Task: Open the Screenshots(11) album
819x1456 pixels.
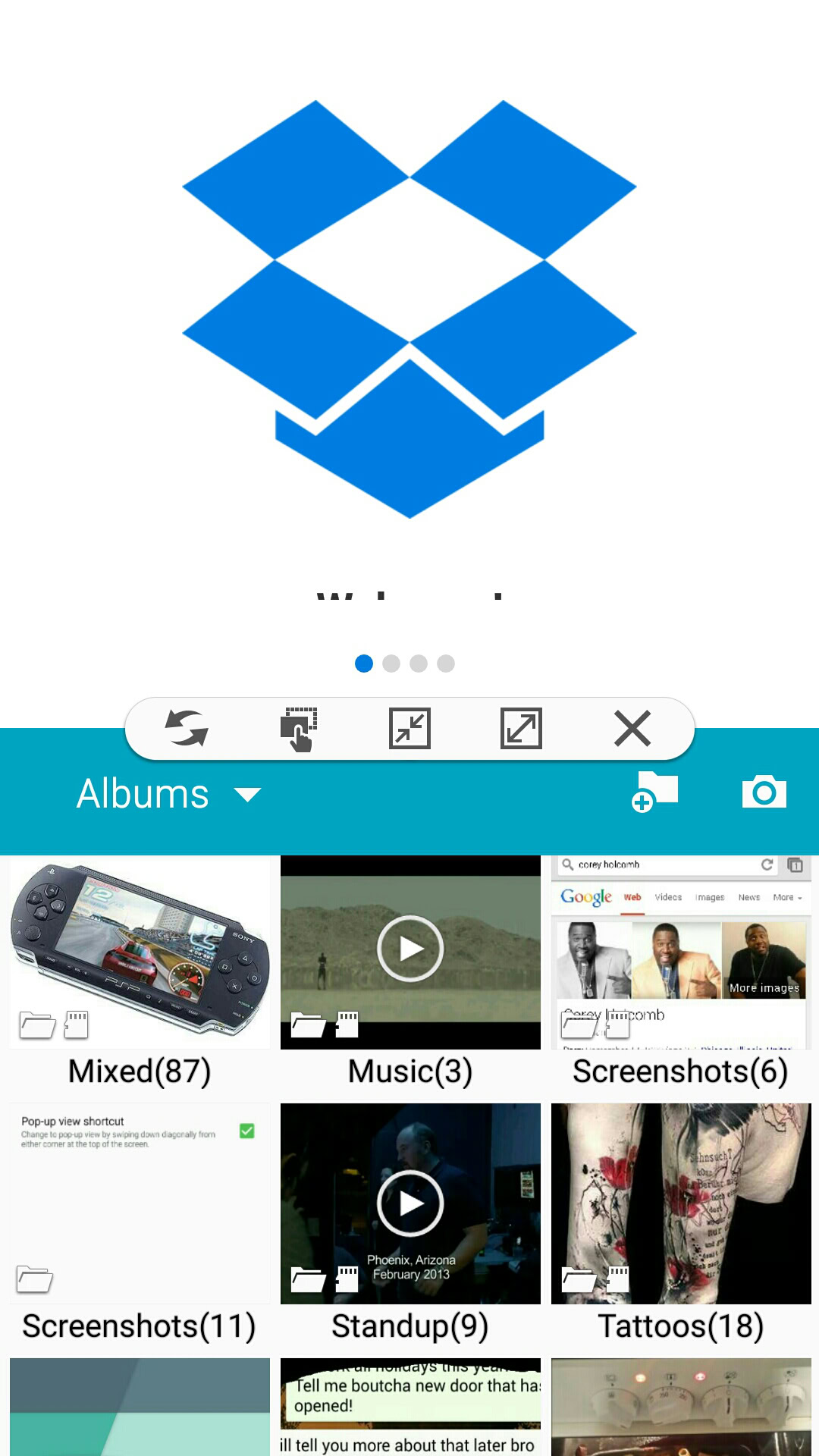Action: pyautogui.click(x=140, y=1204)
